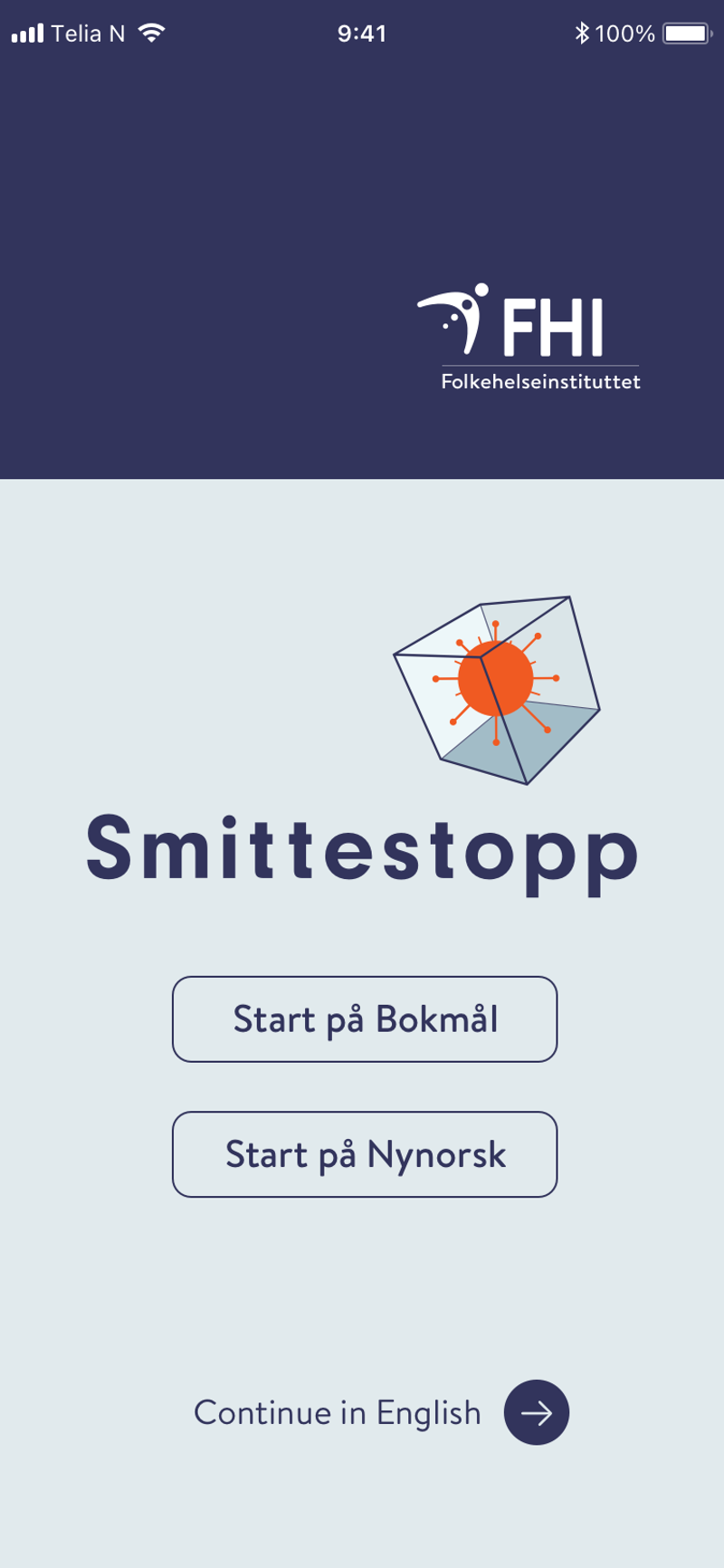Screen dimensions: 724x1568
Task: Click the battery indicator icon
Action: (x=686, y=33)
